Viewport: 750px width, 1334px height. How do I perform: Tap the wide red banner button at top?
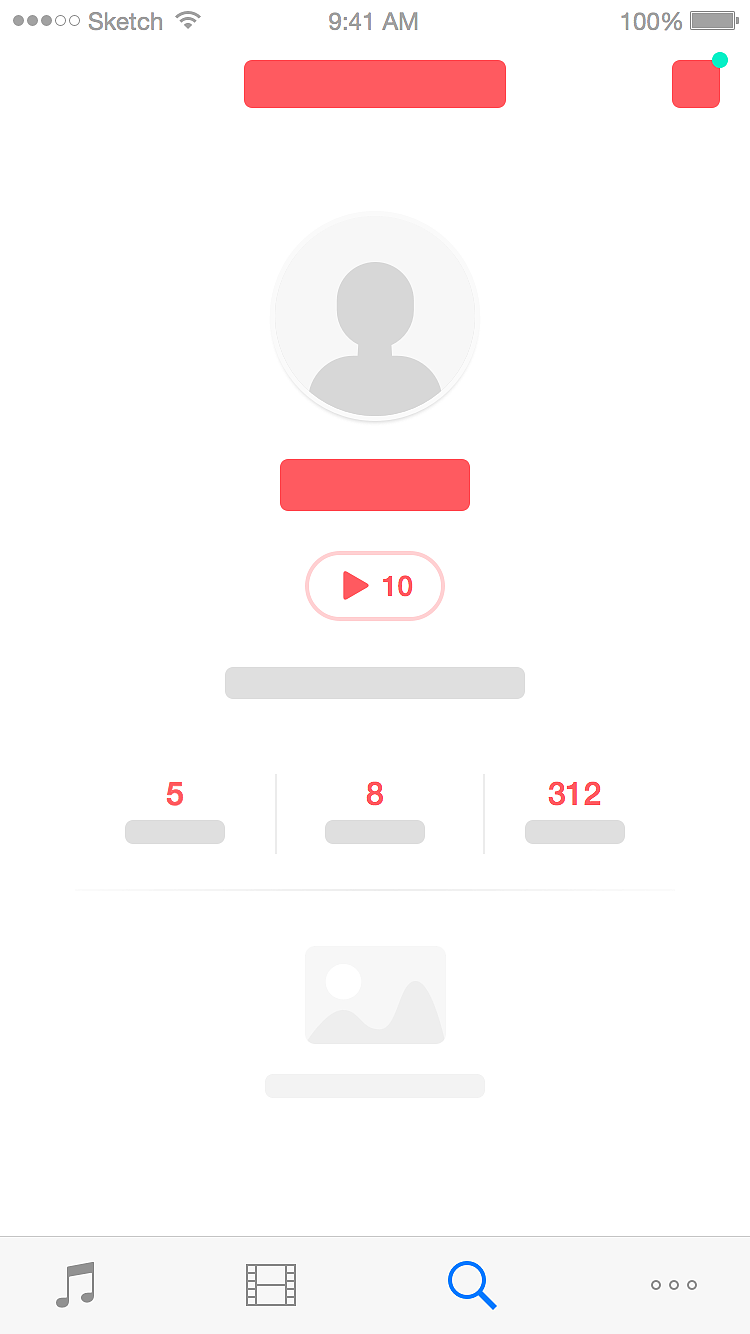[375, 84]
